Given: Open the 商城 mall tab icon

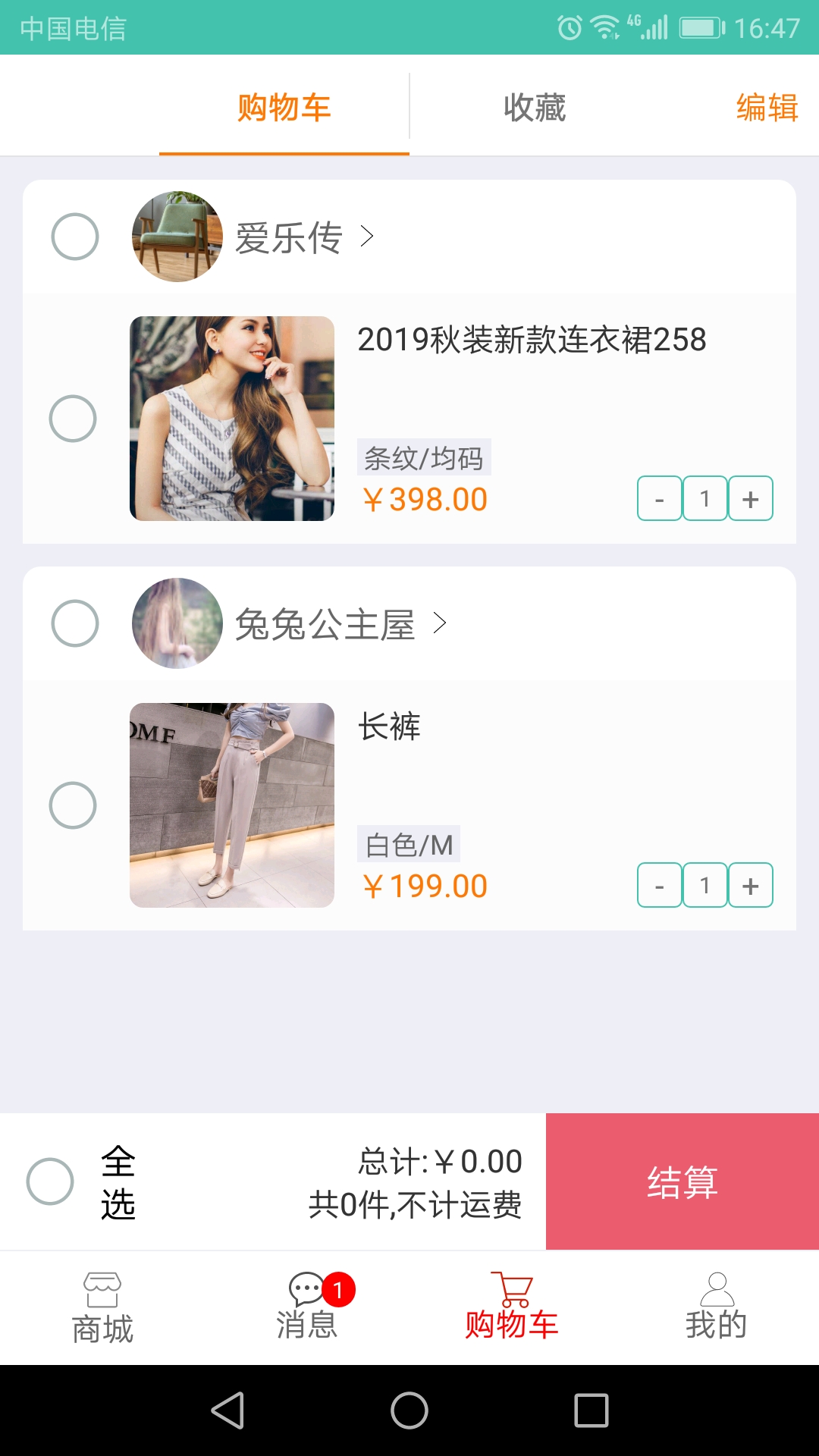Looking at the screenshot, I should click(x=102, y=1308).
